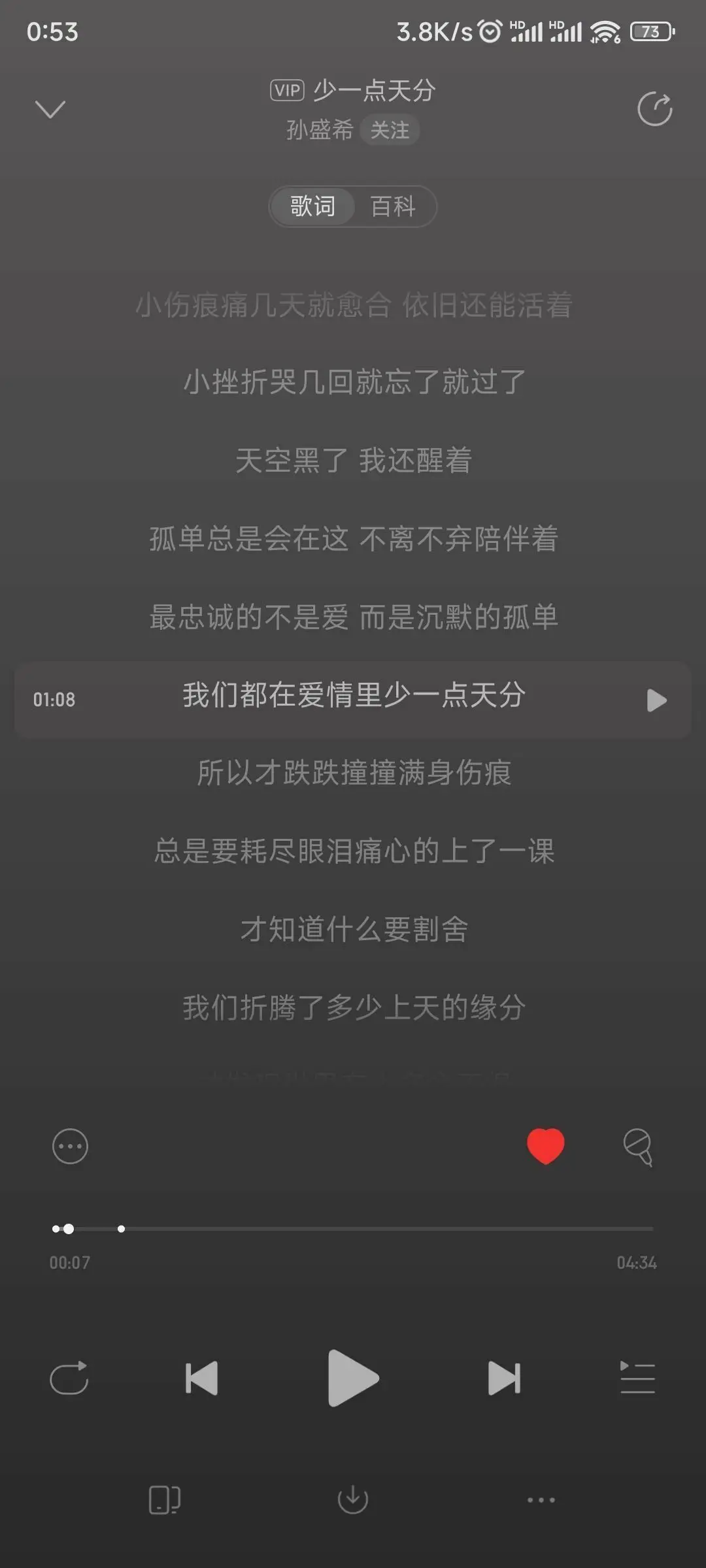Play from lyric line at 01:08

[x=656, y=700]
